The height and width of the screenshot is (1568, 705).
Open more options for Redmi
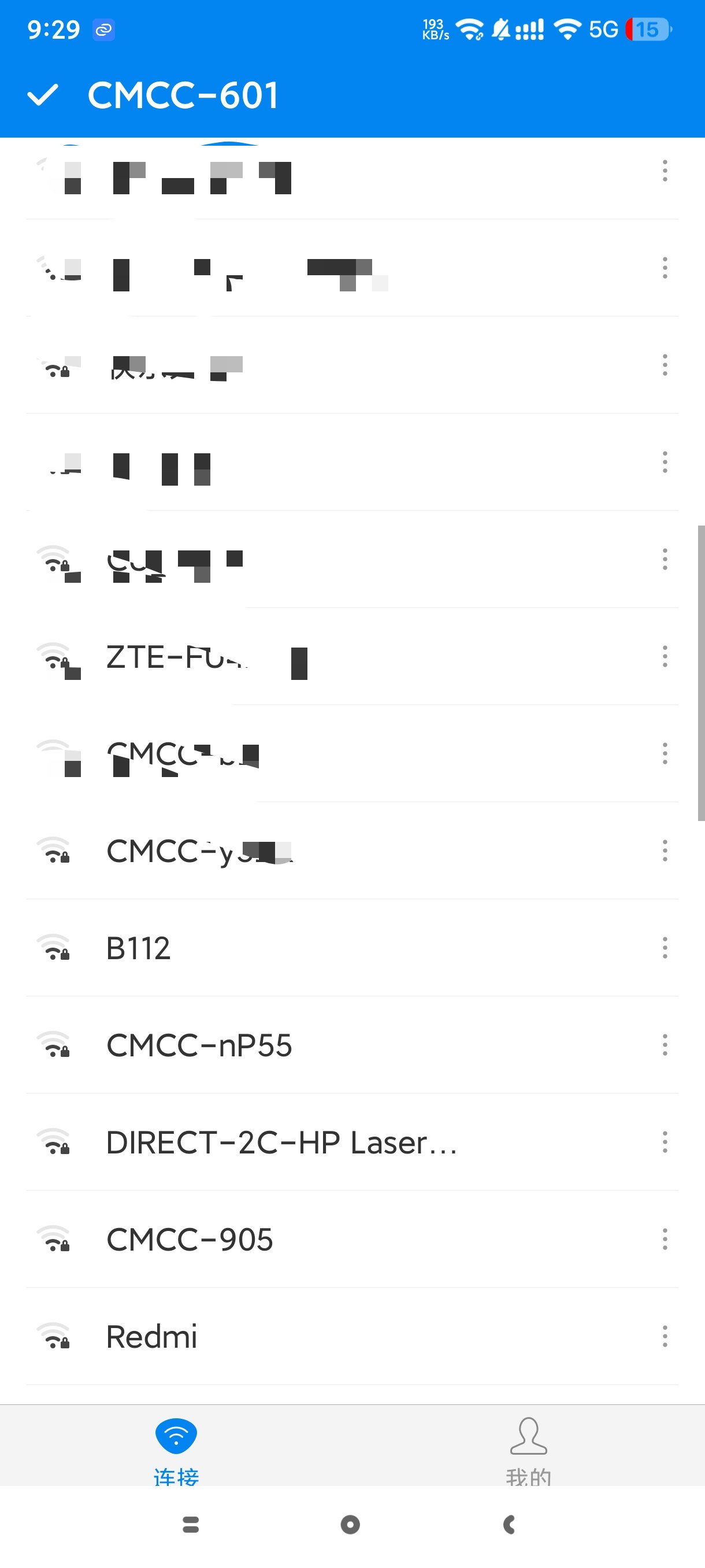(665, 1337)
